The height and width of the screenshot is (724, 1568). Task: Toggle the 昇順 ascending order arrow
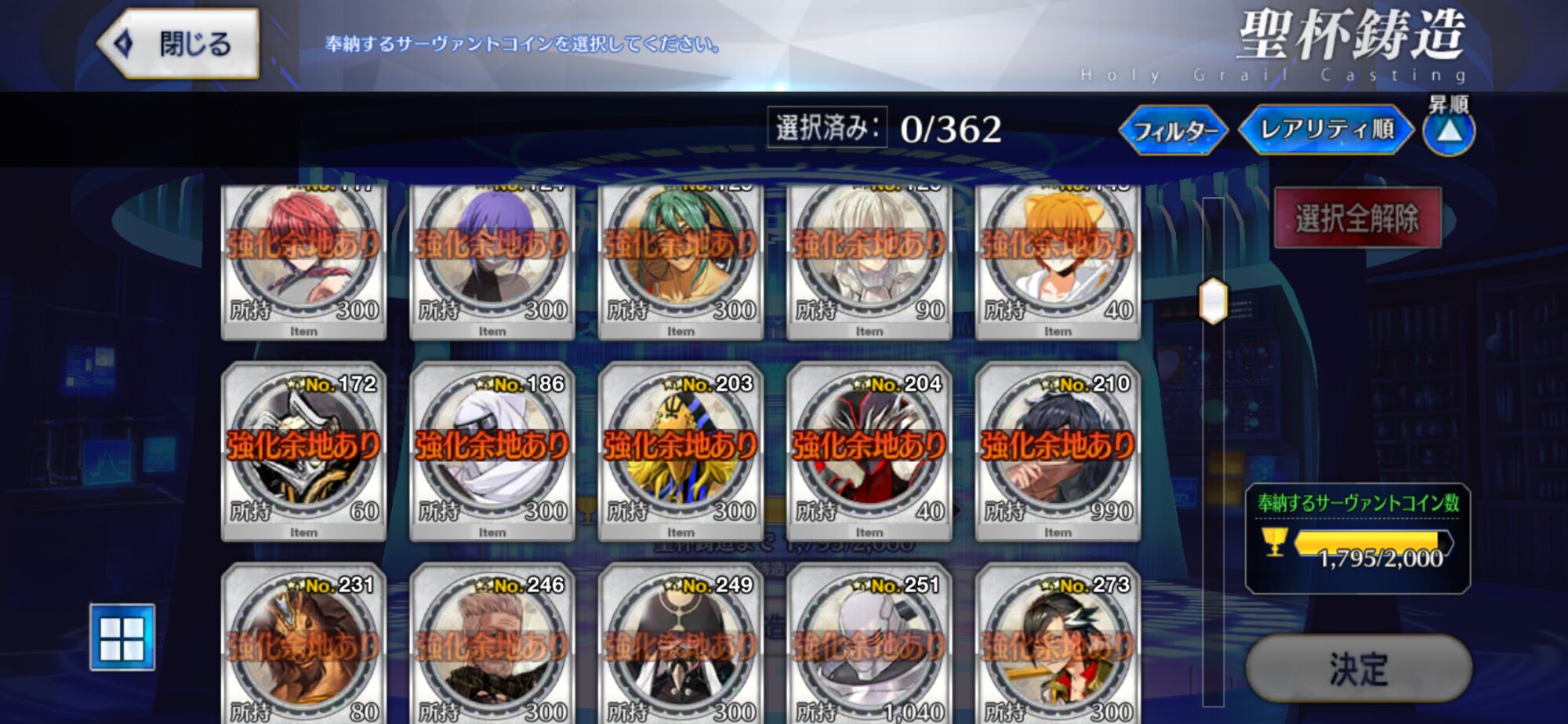1448,131
